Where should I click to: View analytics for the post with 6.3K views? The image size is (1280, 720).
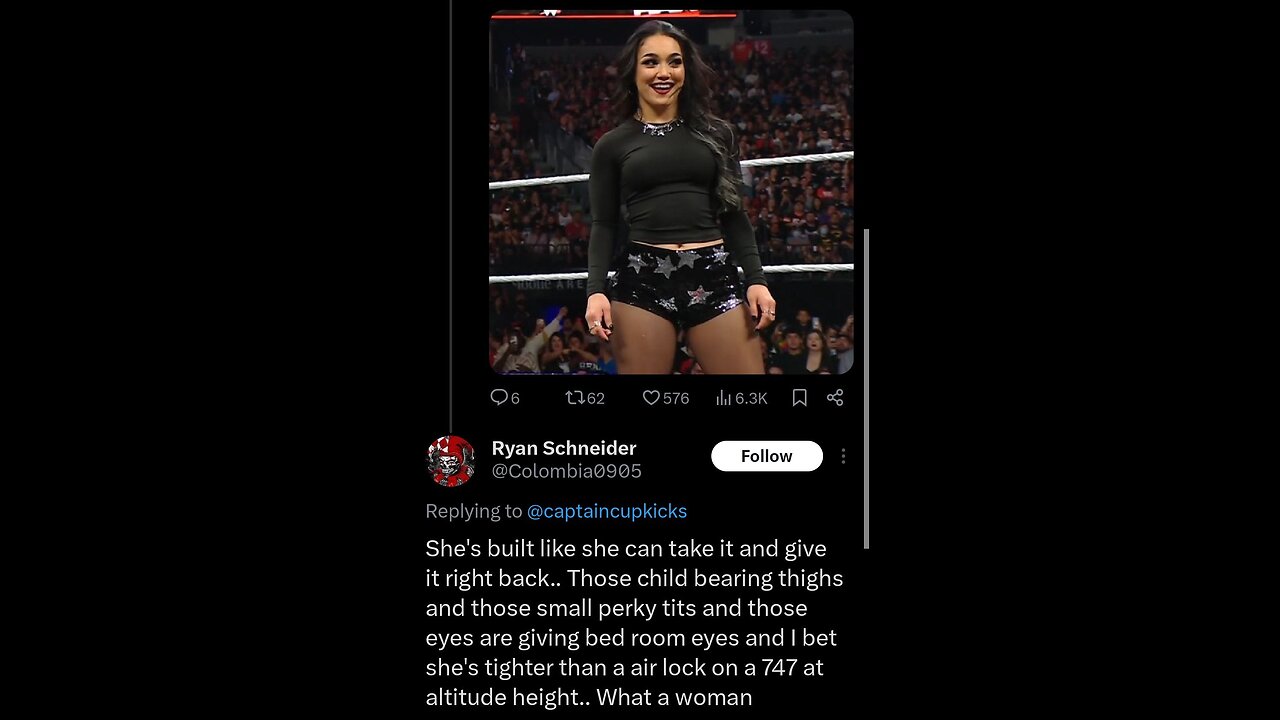pos(725,398)
